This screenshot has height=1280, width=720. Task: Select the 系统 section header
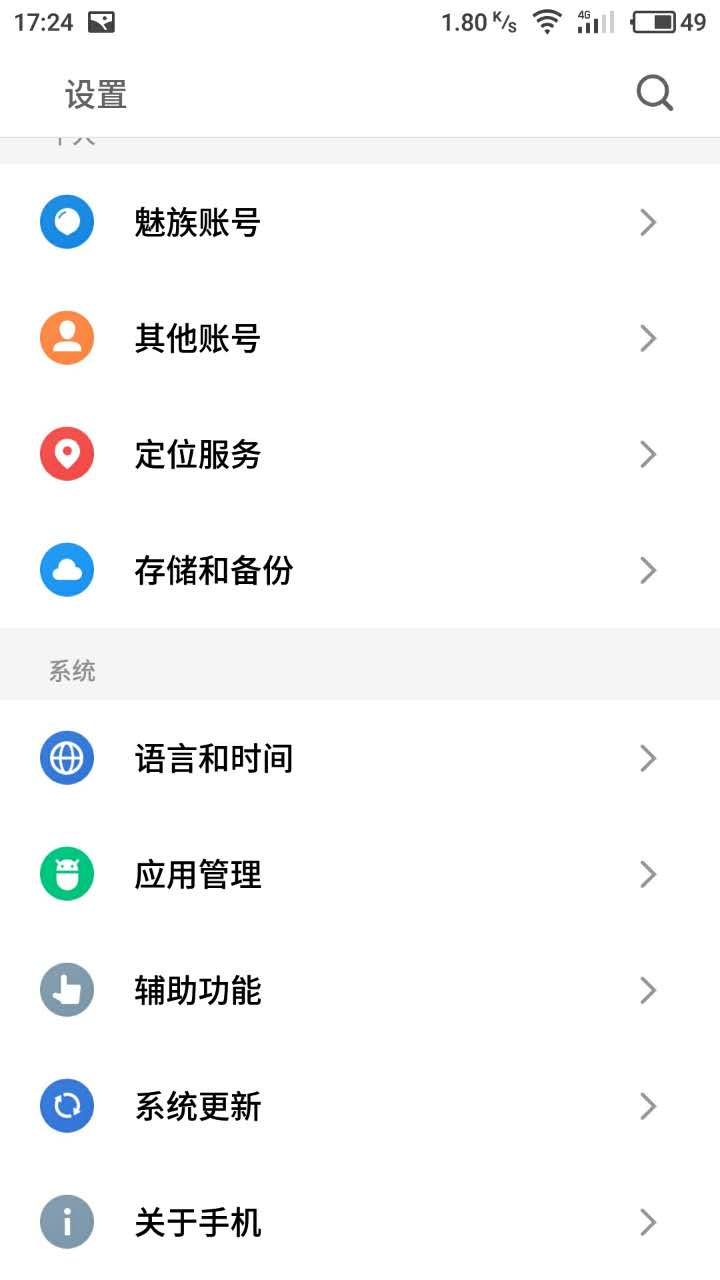click(x=71, y=669)
